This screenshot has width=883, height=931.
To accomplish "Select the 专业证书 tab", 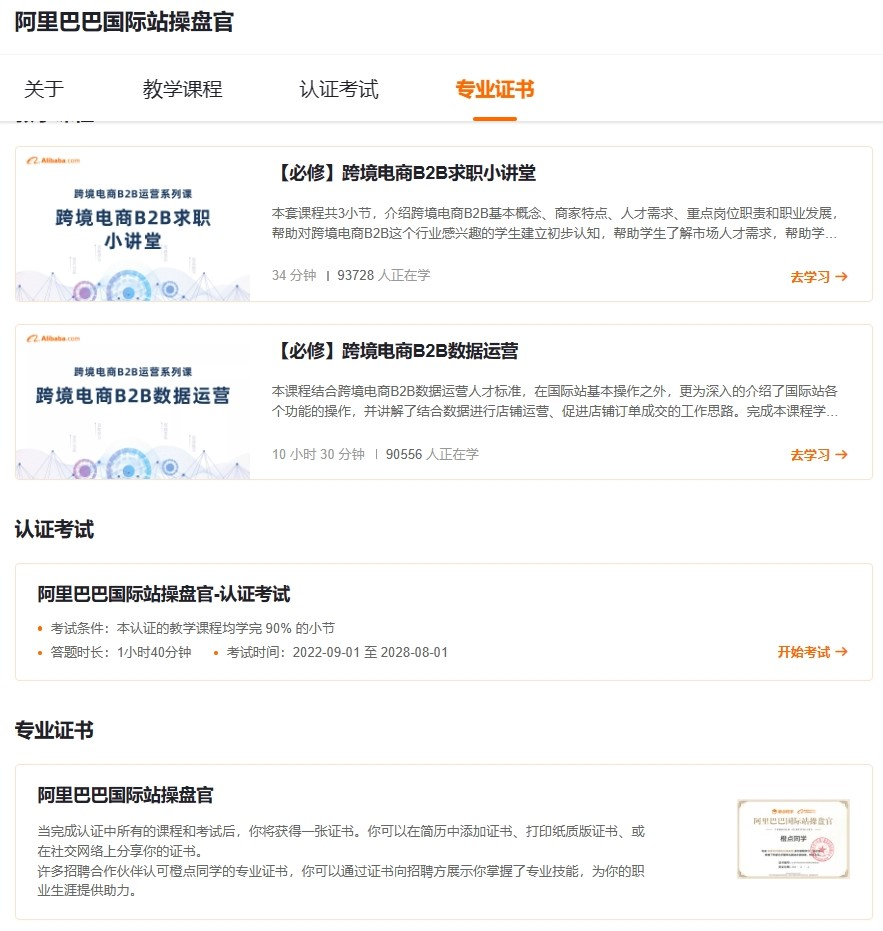I will [x=494, y=89].
